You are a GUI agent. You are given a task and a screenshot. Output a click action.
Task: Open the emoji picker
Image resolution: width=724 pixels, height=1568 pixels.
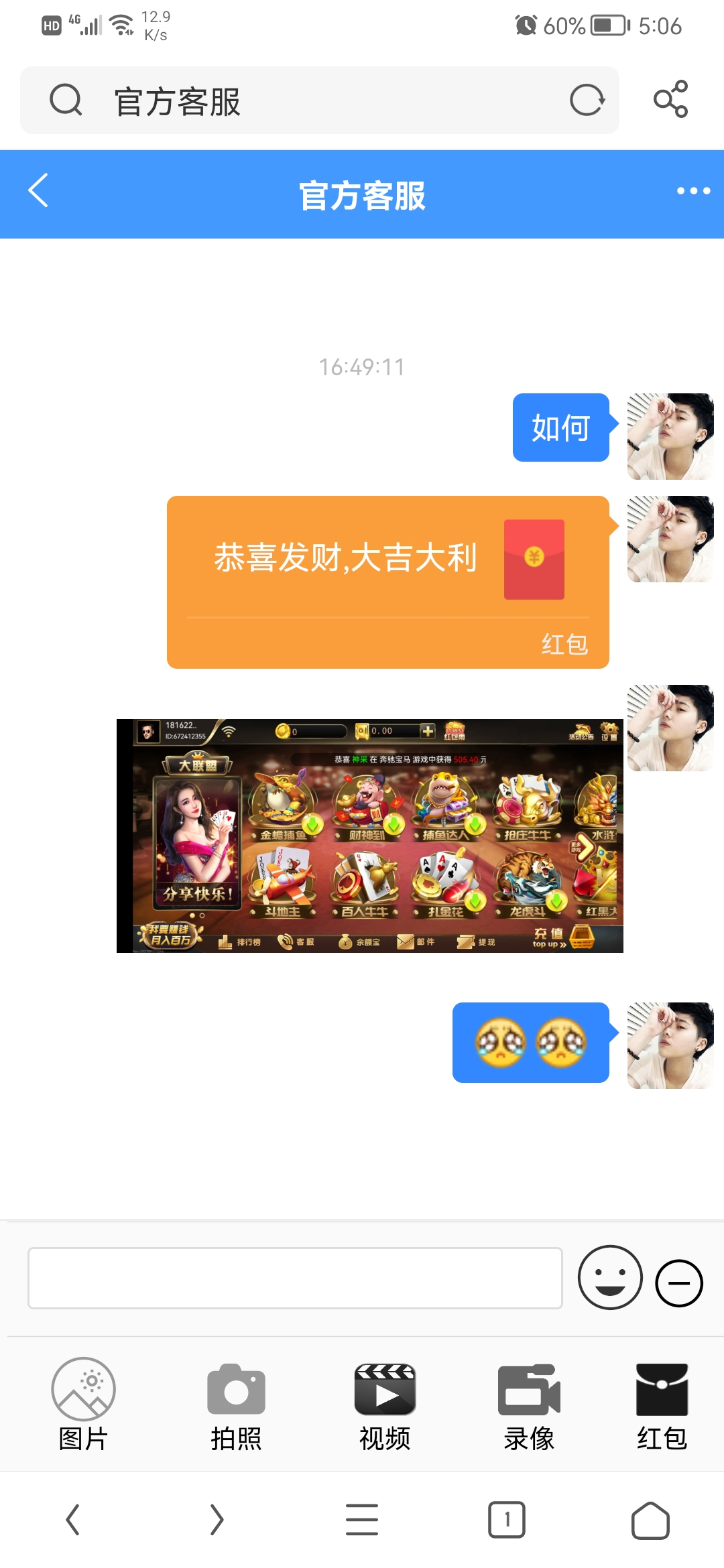610,1278
